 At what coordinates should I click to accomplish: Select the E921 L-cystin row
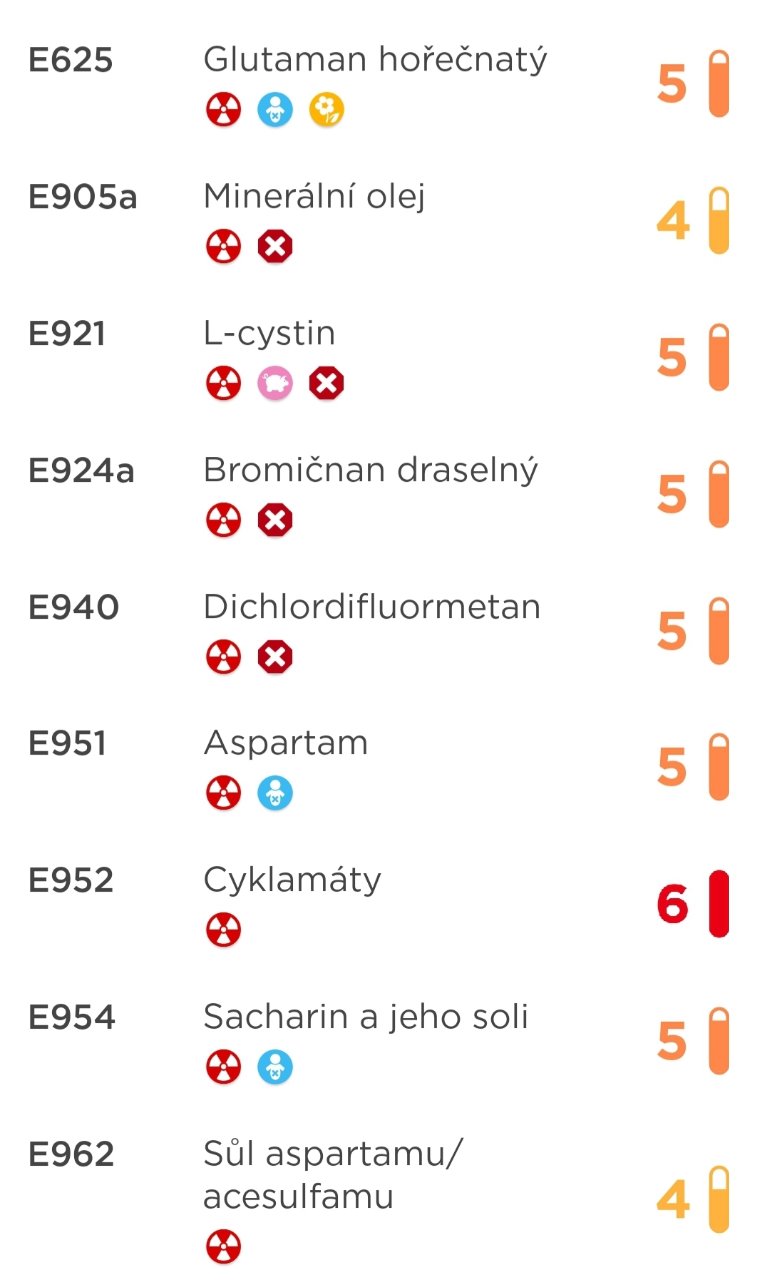pos(382,358)
